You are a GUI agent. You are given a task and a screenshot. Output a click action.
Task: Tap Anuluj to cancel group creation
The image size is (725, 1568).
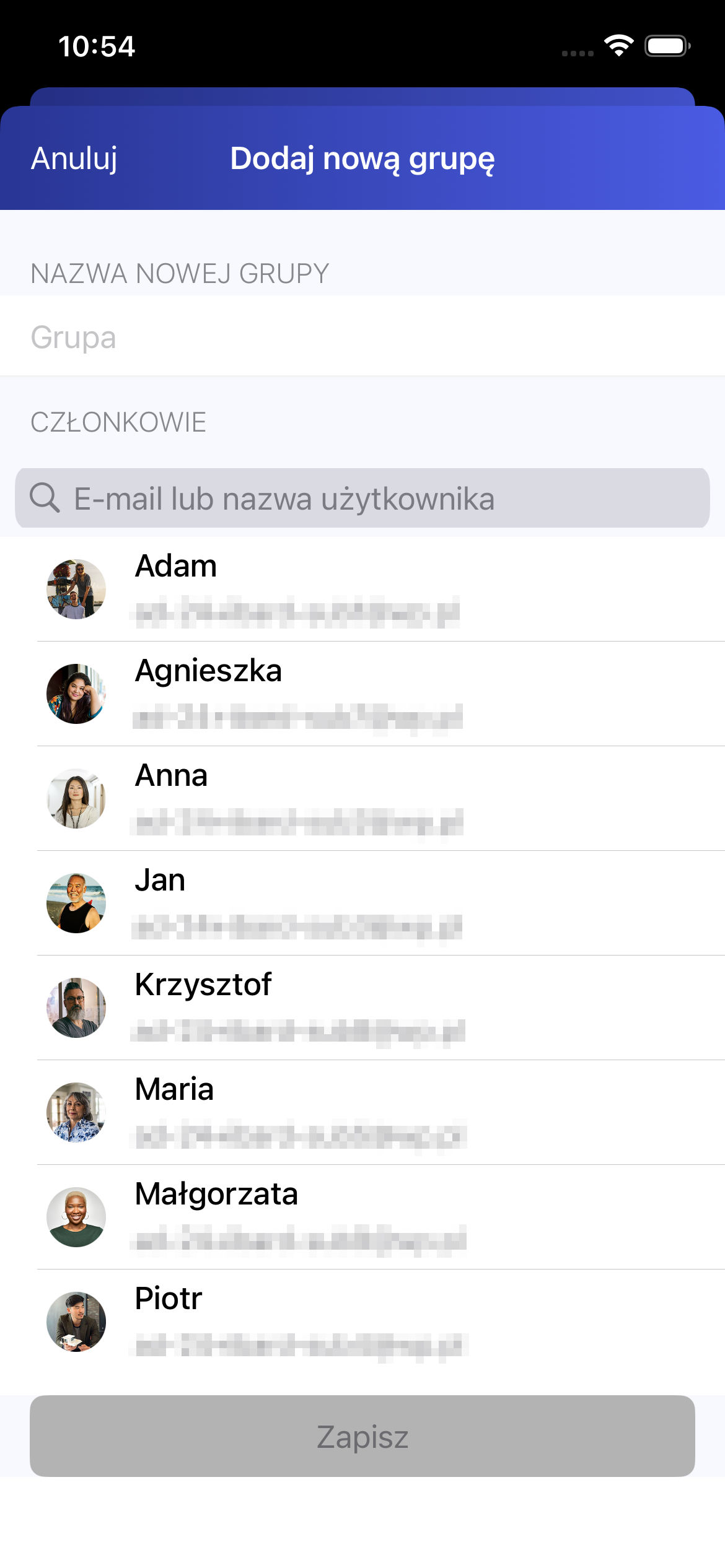(x=74, y=159)
